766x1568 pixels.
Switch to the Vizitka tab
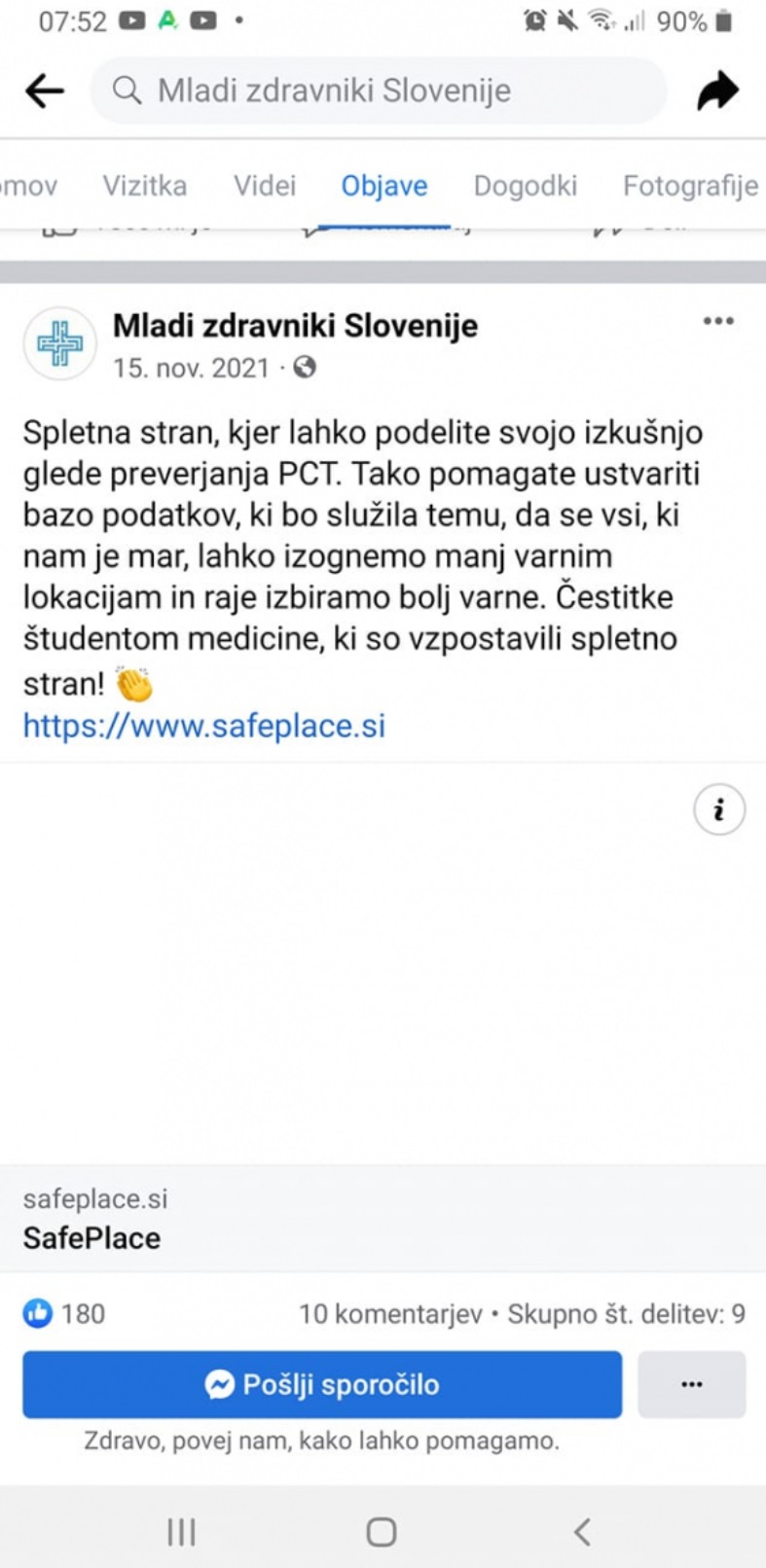point(145,186)
